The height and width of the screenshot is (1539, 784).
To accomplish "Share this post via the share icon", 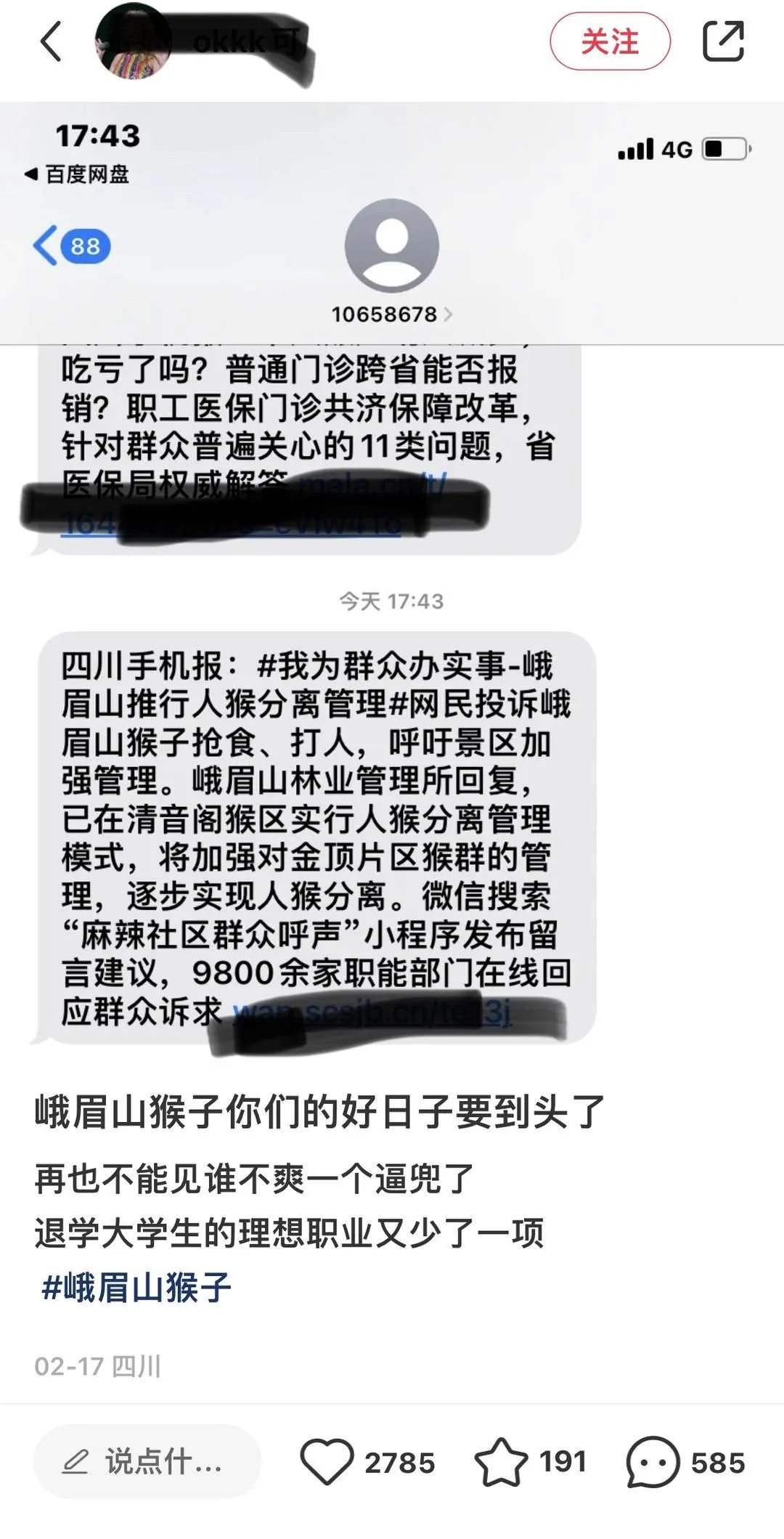I will tap(723, 41).
